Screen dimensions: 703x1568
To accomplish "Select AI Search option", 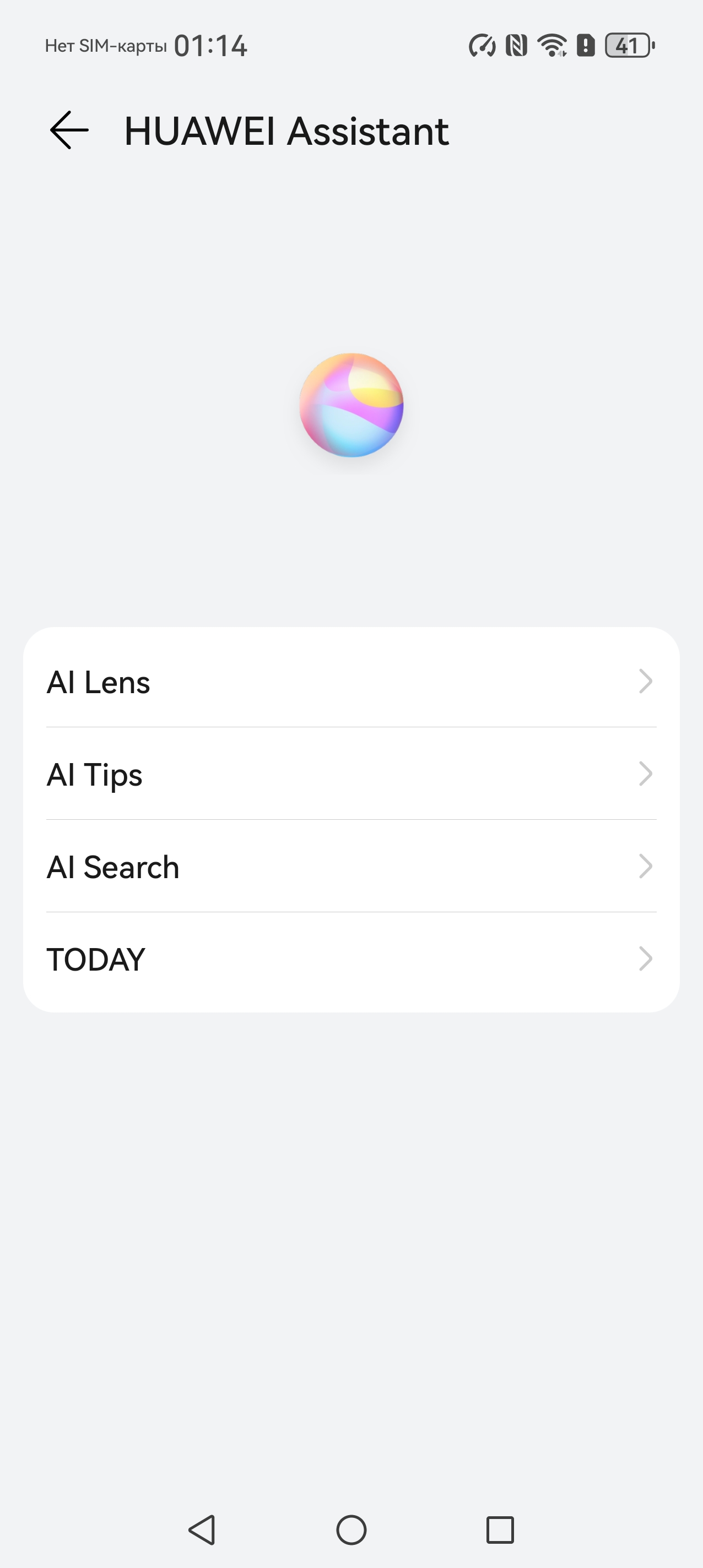I will (351, 867).
